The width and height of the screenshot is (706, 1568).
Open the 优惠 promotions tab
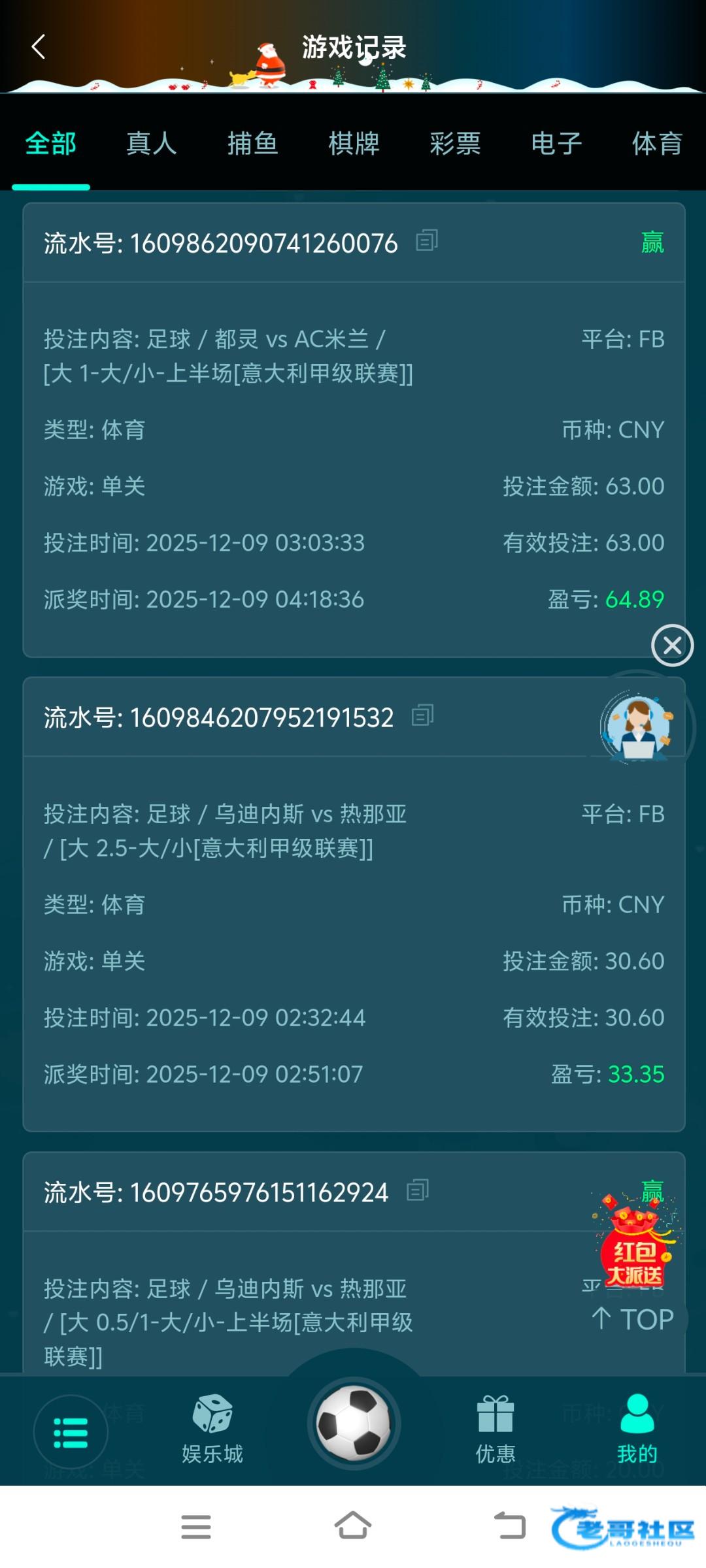pos(496,1429)
